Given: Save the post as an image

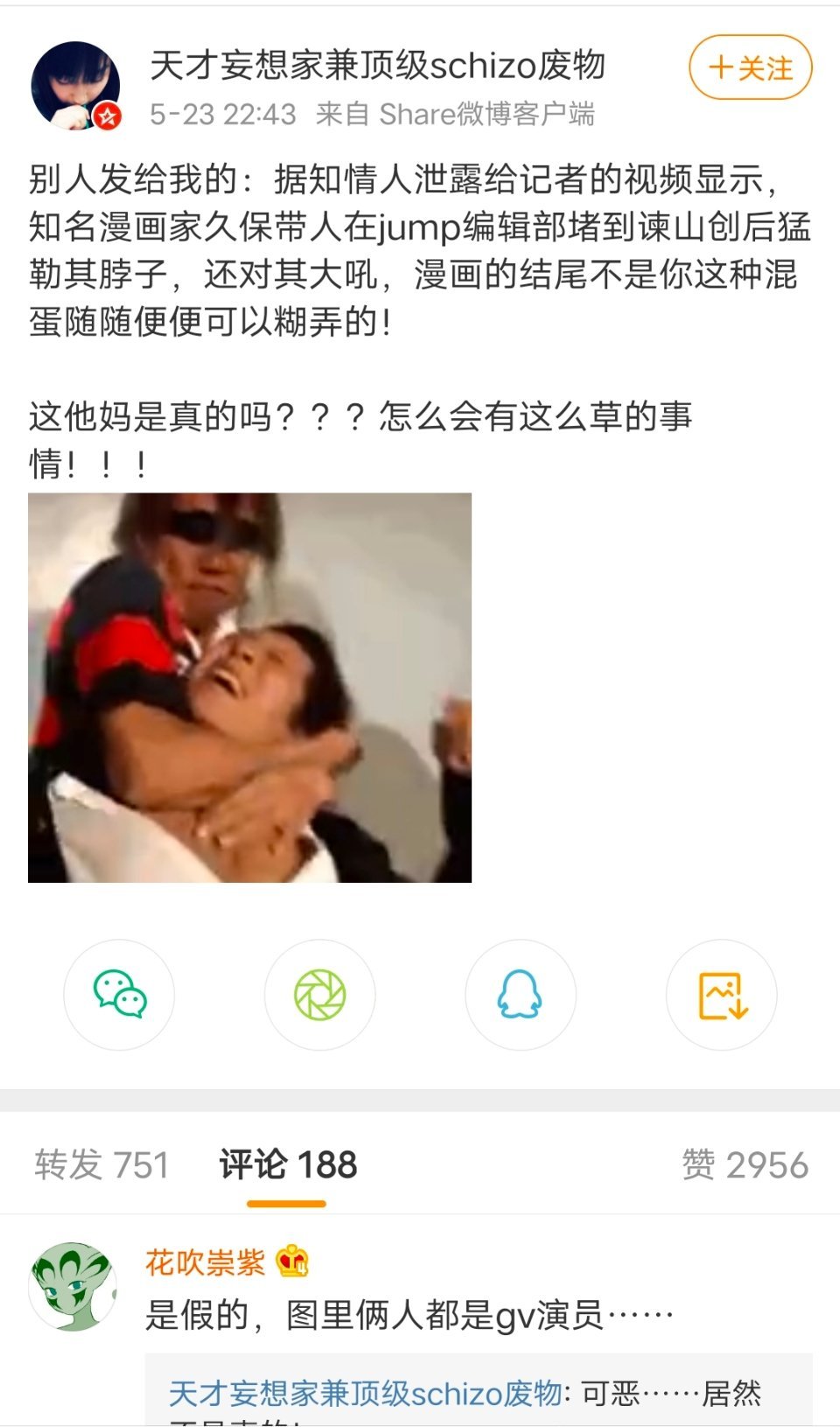Looking at the screenshot, I should pos(722,995).
